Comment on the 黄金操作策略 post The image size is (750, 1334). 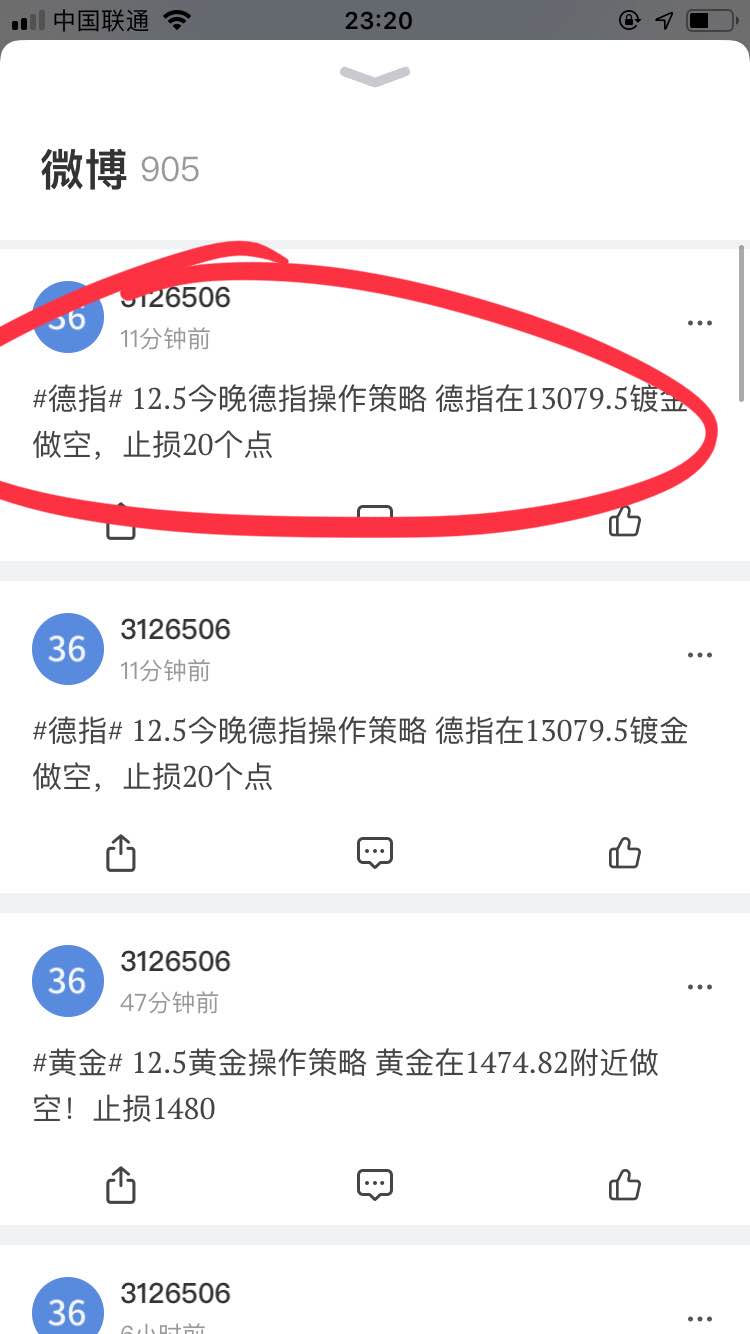coord(375,1185)
